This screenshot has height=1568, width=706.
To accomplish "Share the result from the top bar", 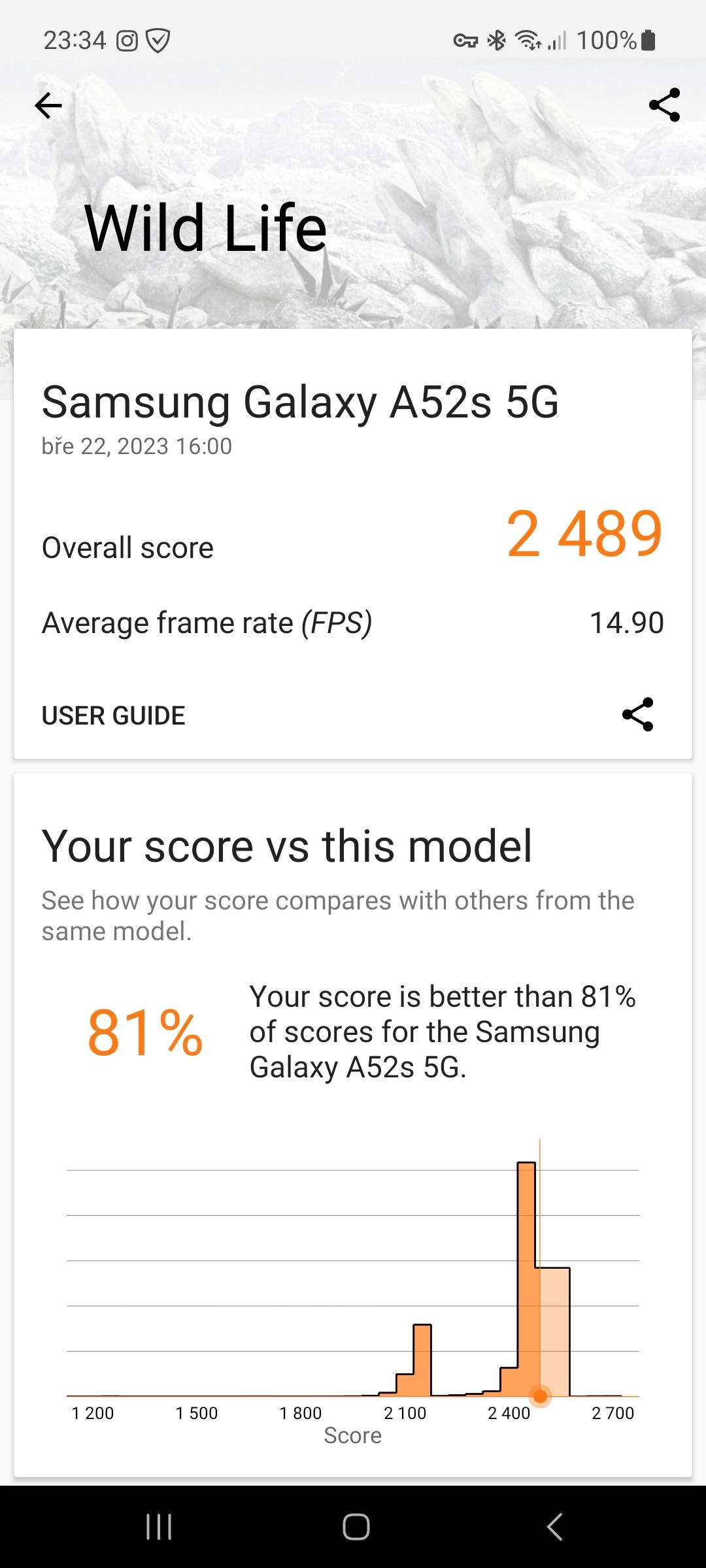I will coord(664,105).
